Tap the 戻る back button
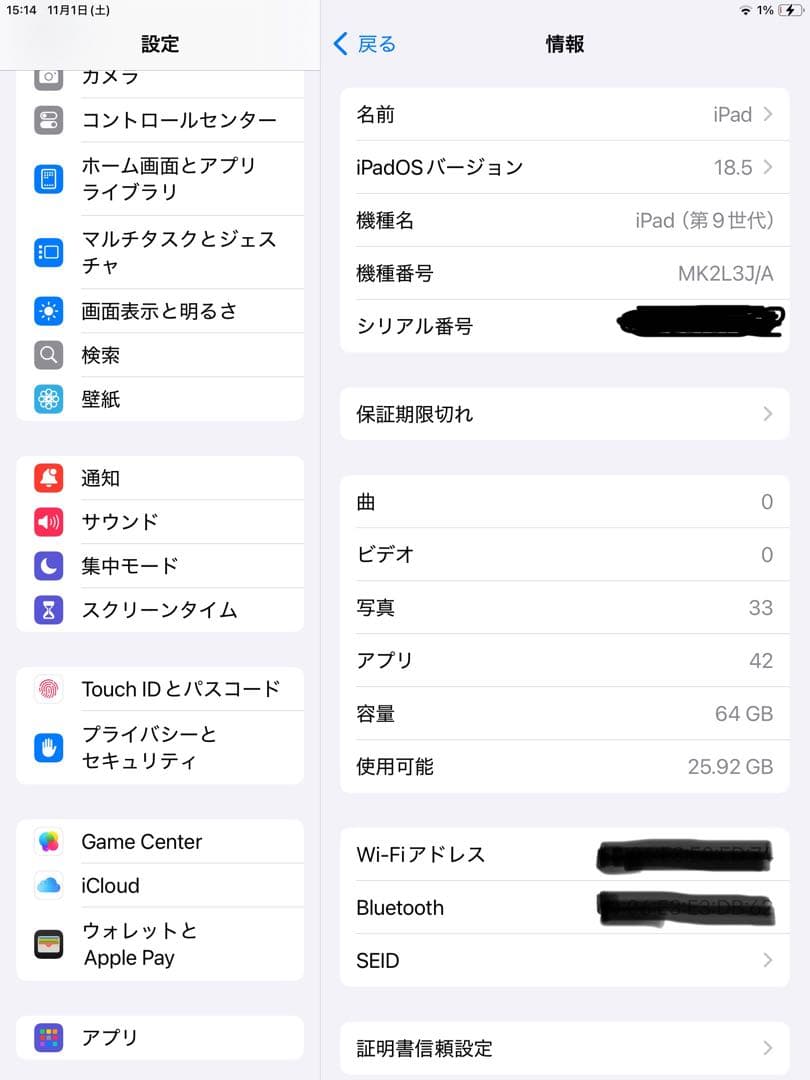The image size is (810, 1080). [364, 45]
